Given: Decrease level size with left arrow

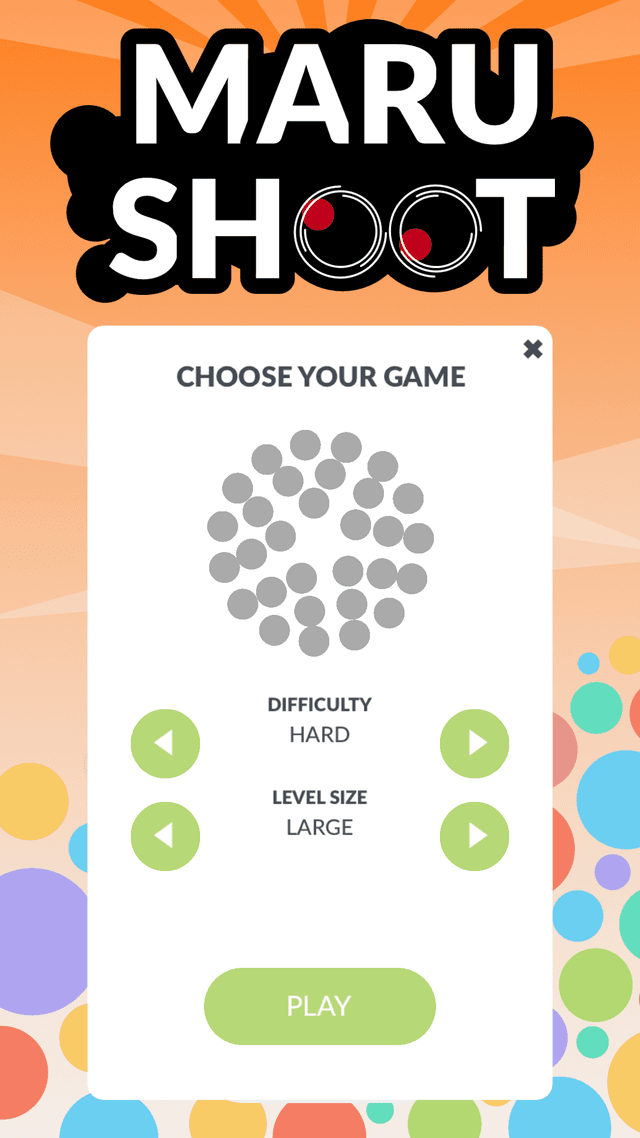Looking at the screenshot, I should [x=165, y=836].
